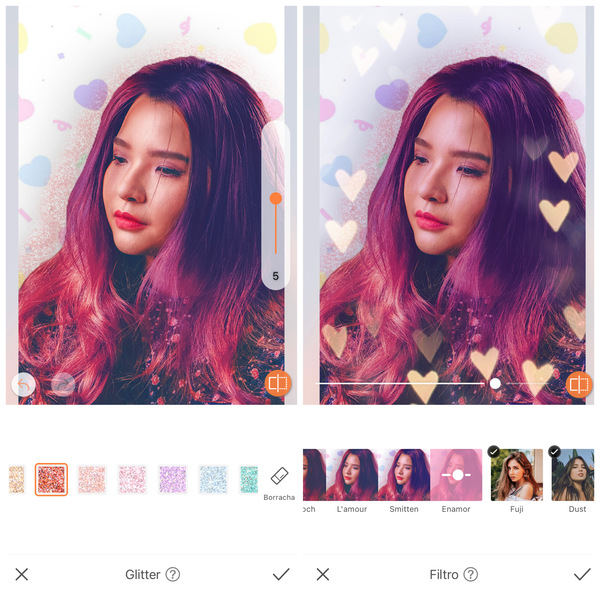Screen dimensions: 600x600
Task: Open help next to Glitter title
Action: [x=173, y=574]
